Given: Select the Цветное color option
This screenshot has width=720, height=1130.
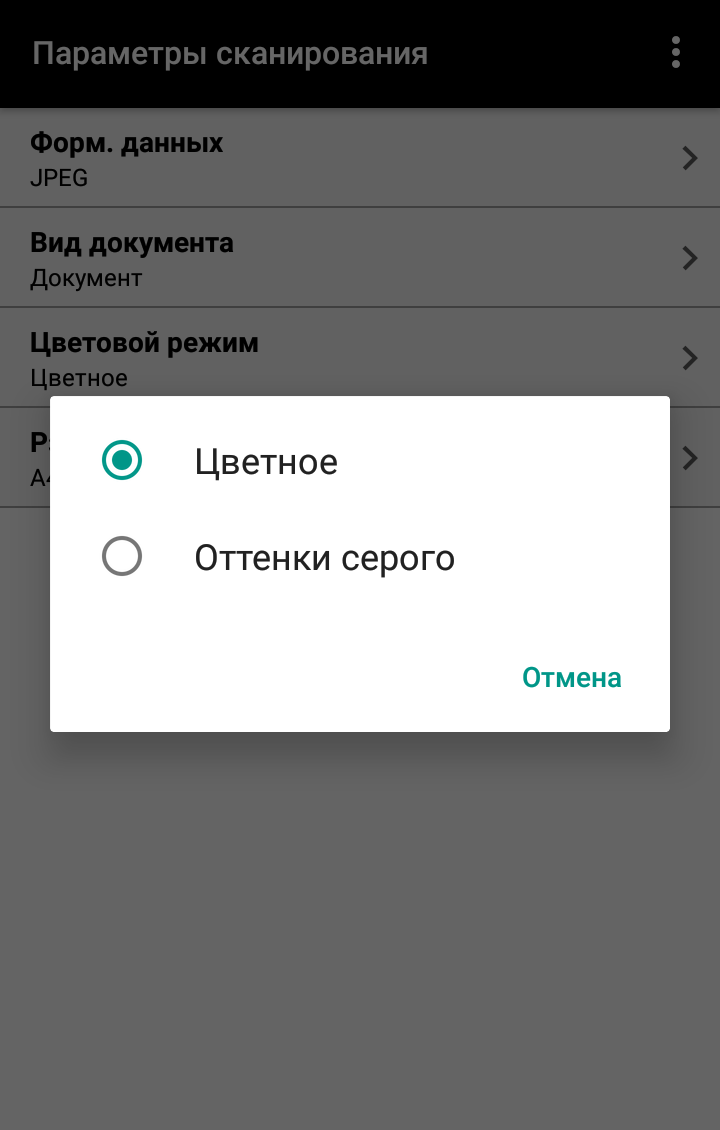Looking at the screenshot, I should tap(265, 462).
